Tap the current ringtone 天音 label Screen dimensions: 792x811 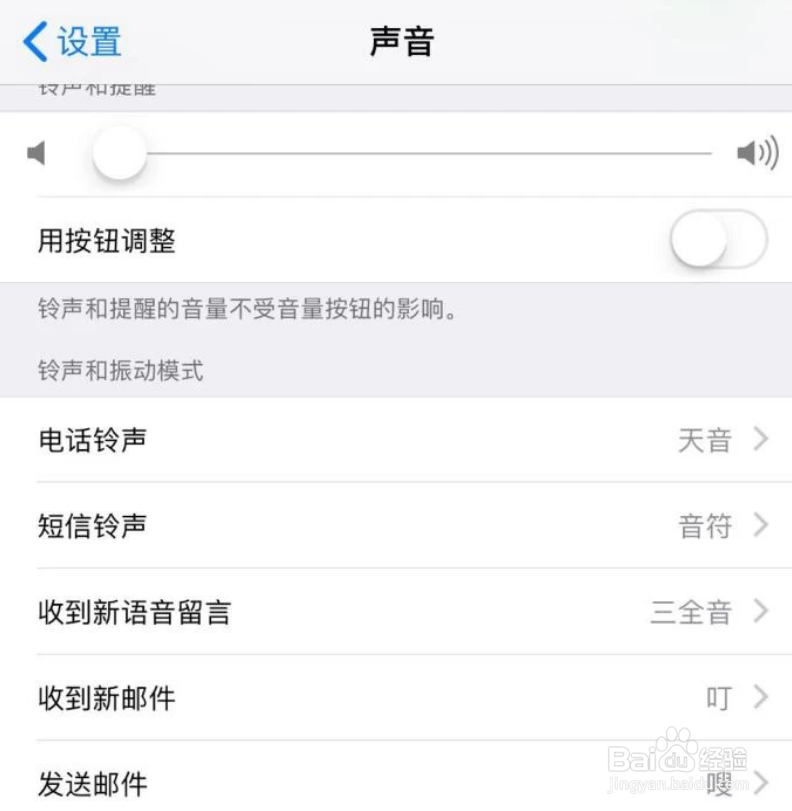tap(704, 439)
